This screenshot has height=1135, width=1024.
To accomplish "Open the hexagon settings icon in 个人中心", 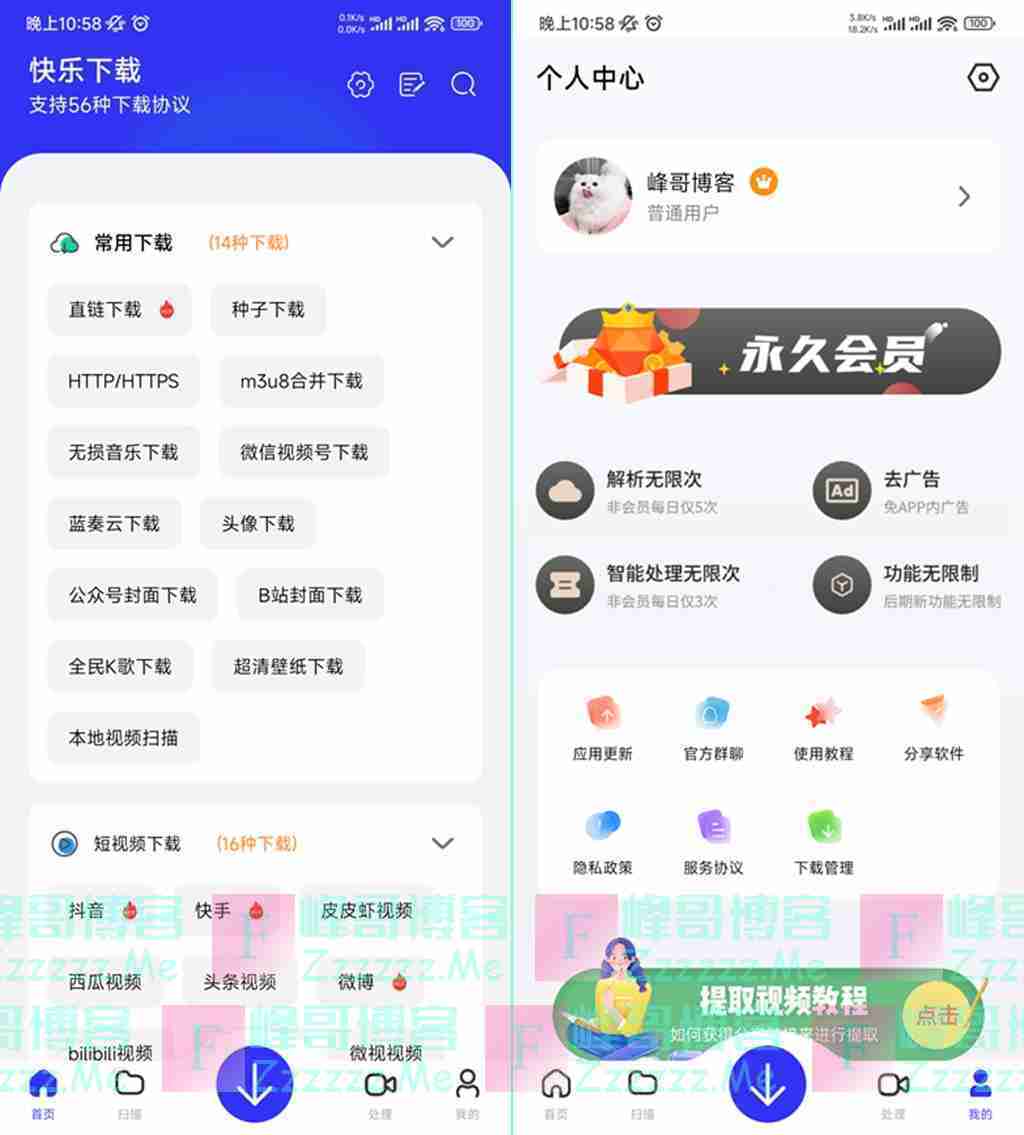I will click(x=983, y=78).
